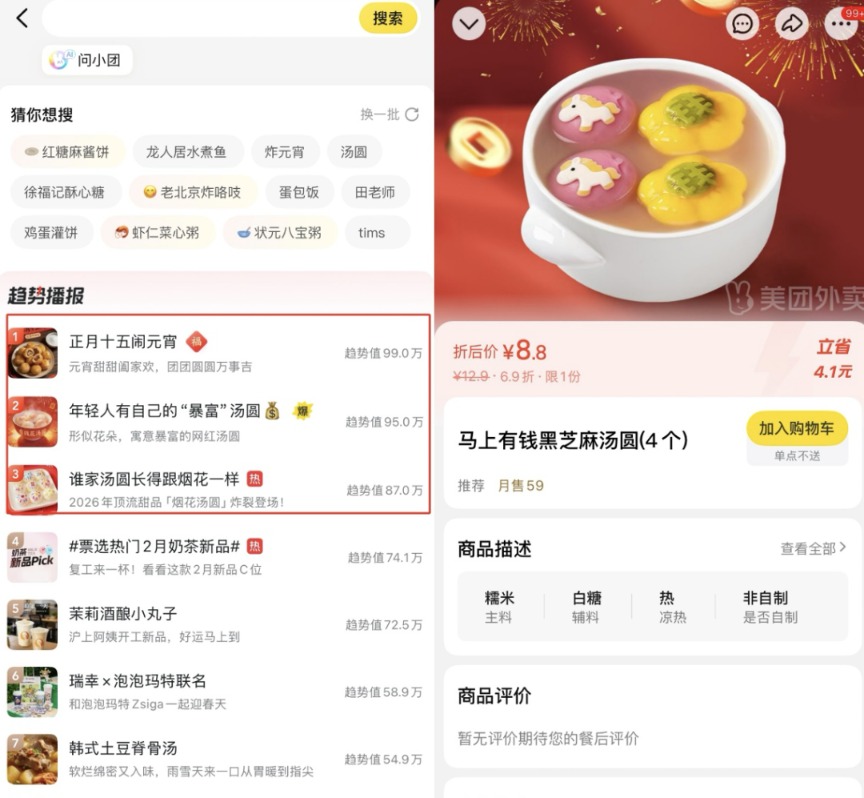The height and width of the screenshot is (798, 864).
Task: Tap the yellow 搜索 button
Action: point(388,18)
